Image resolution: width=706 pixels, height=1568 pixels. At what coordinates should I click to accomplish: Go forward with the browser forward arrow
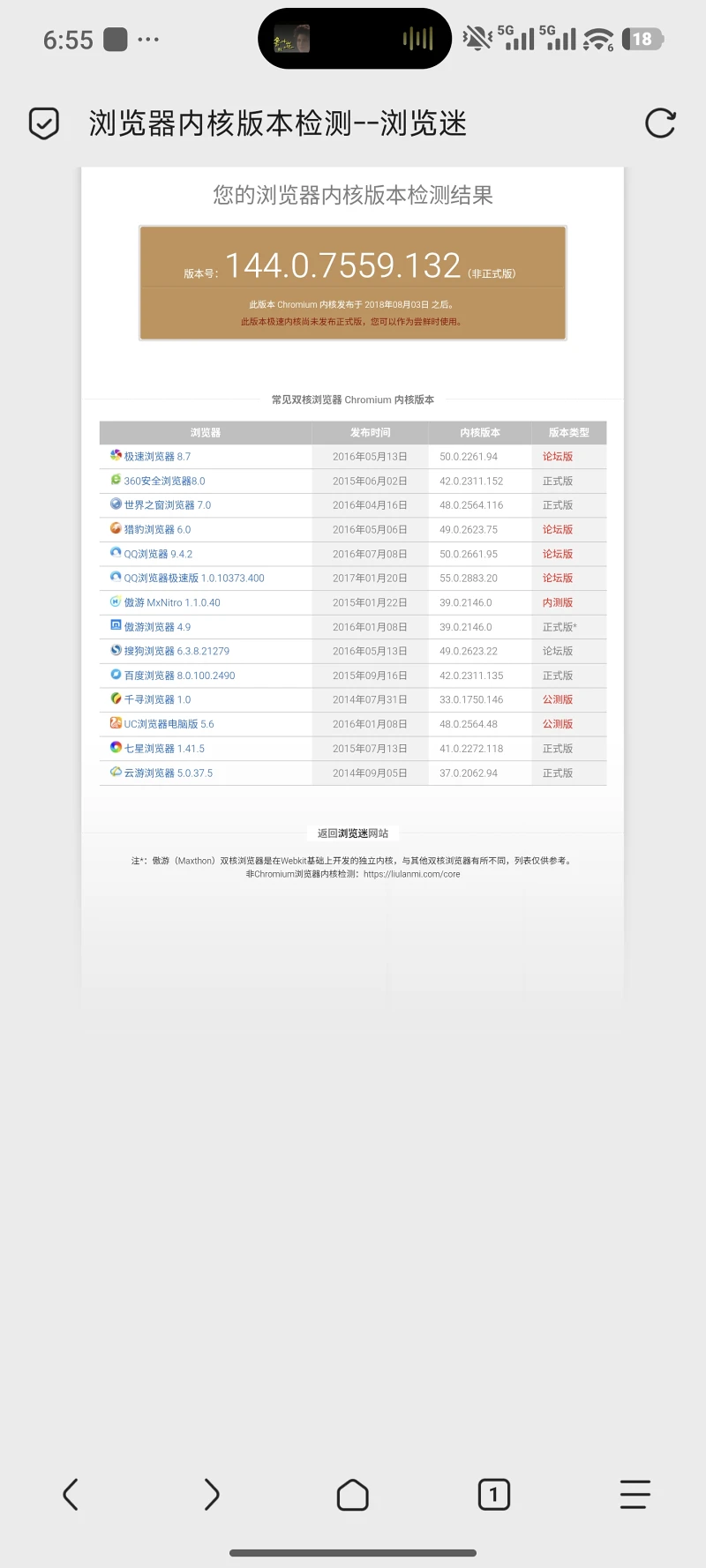(212, 1494)
